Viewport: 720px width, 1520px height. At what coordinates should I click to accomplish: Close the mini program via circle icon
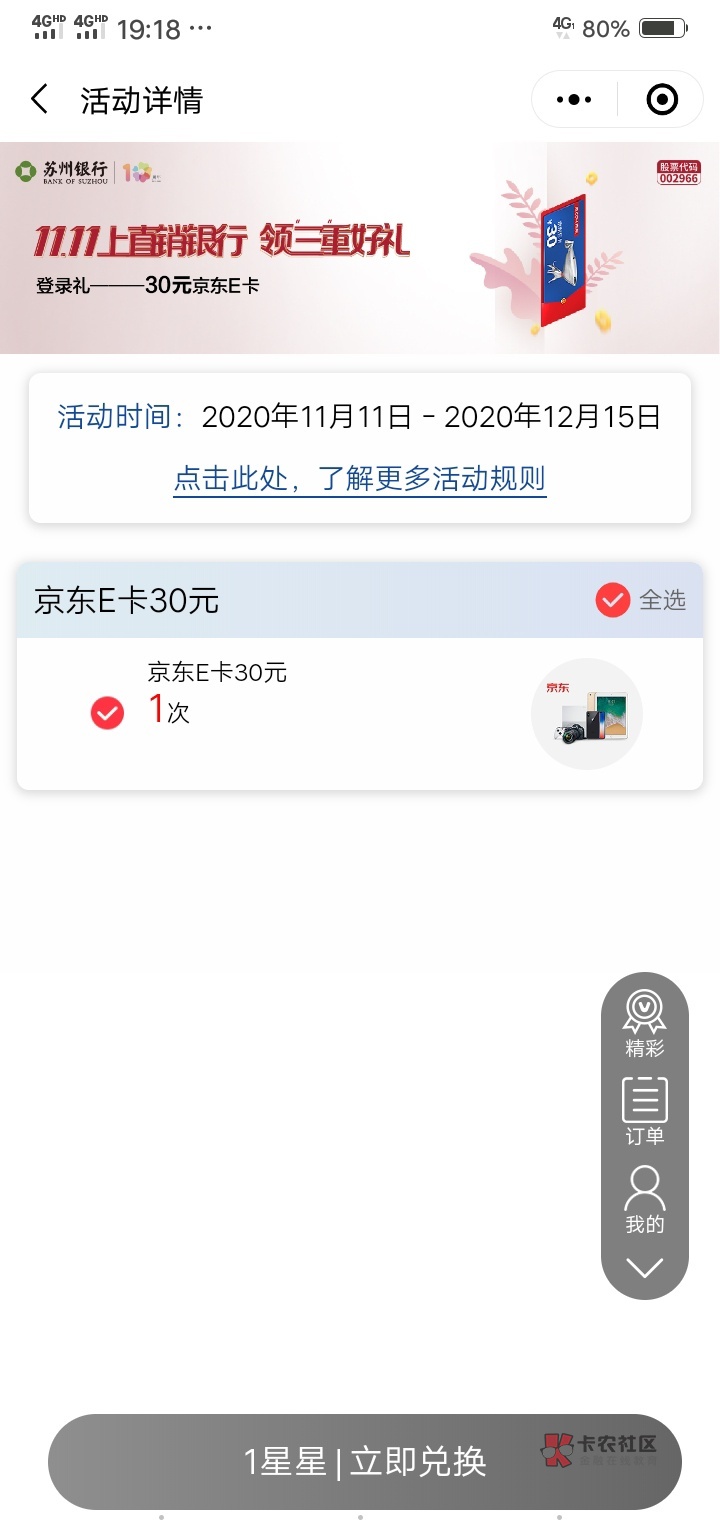(662, 99)
